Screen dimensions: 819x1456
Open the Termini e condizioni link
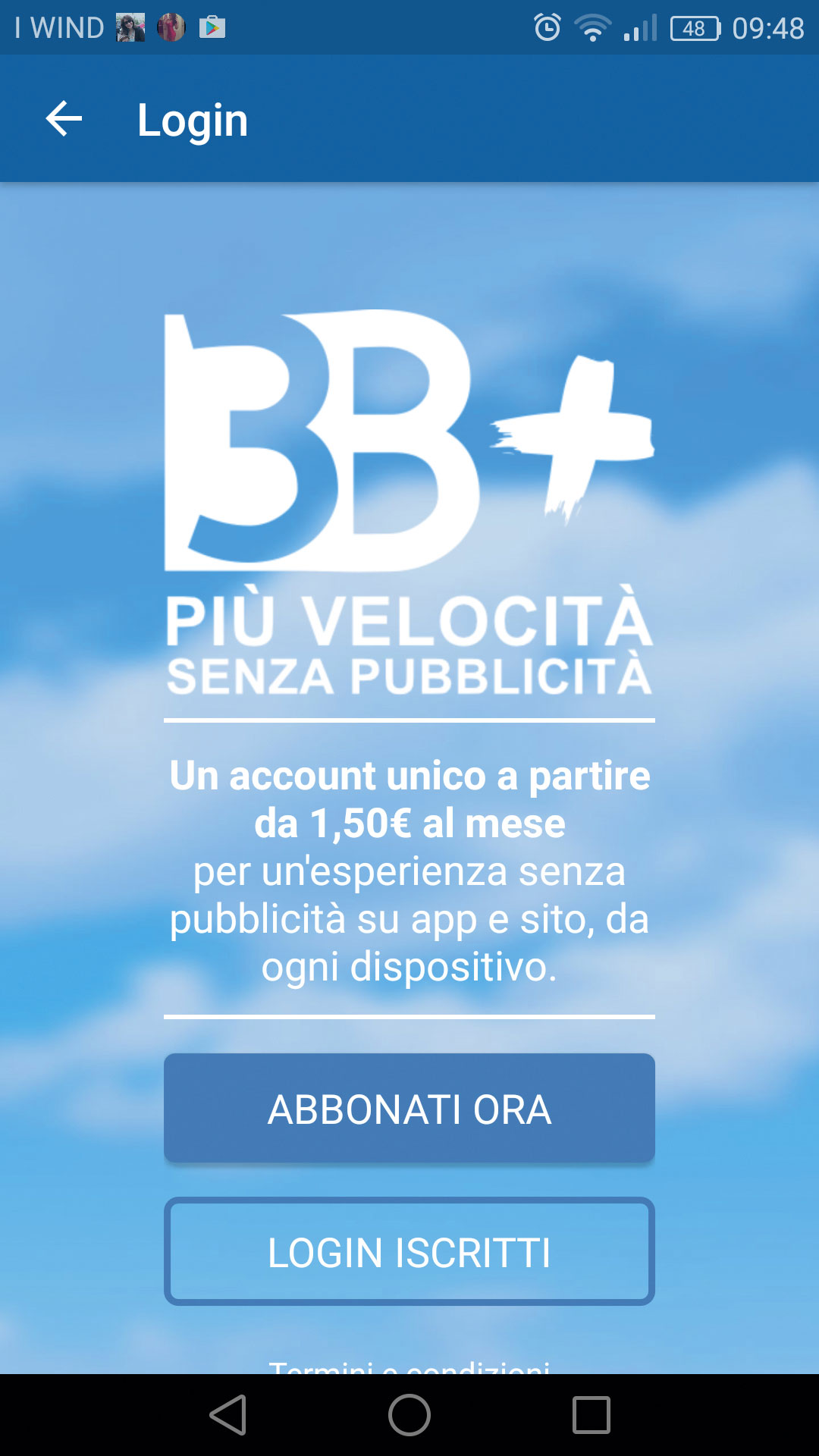point(409,1366)
